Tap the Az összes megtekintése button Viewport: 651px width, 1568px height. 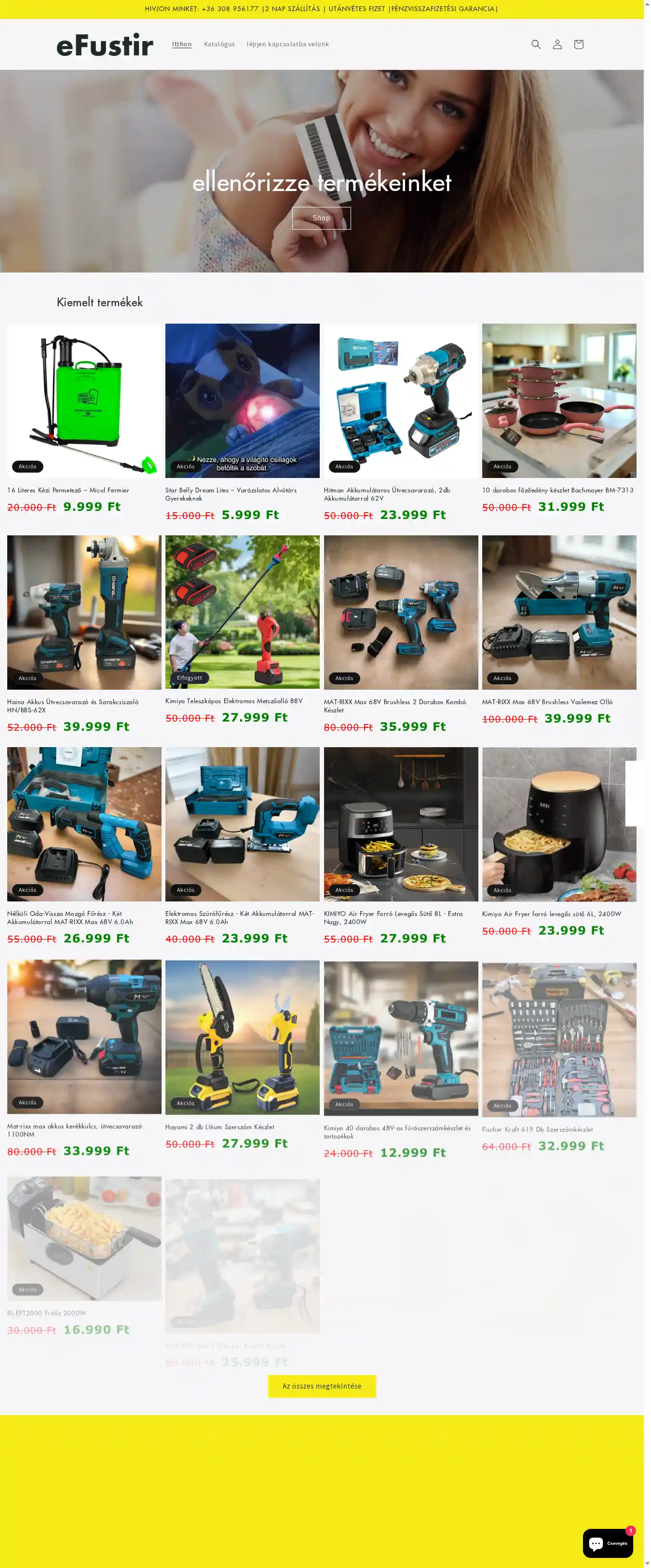(321, 1386)
